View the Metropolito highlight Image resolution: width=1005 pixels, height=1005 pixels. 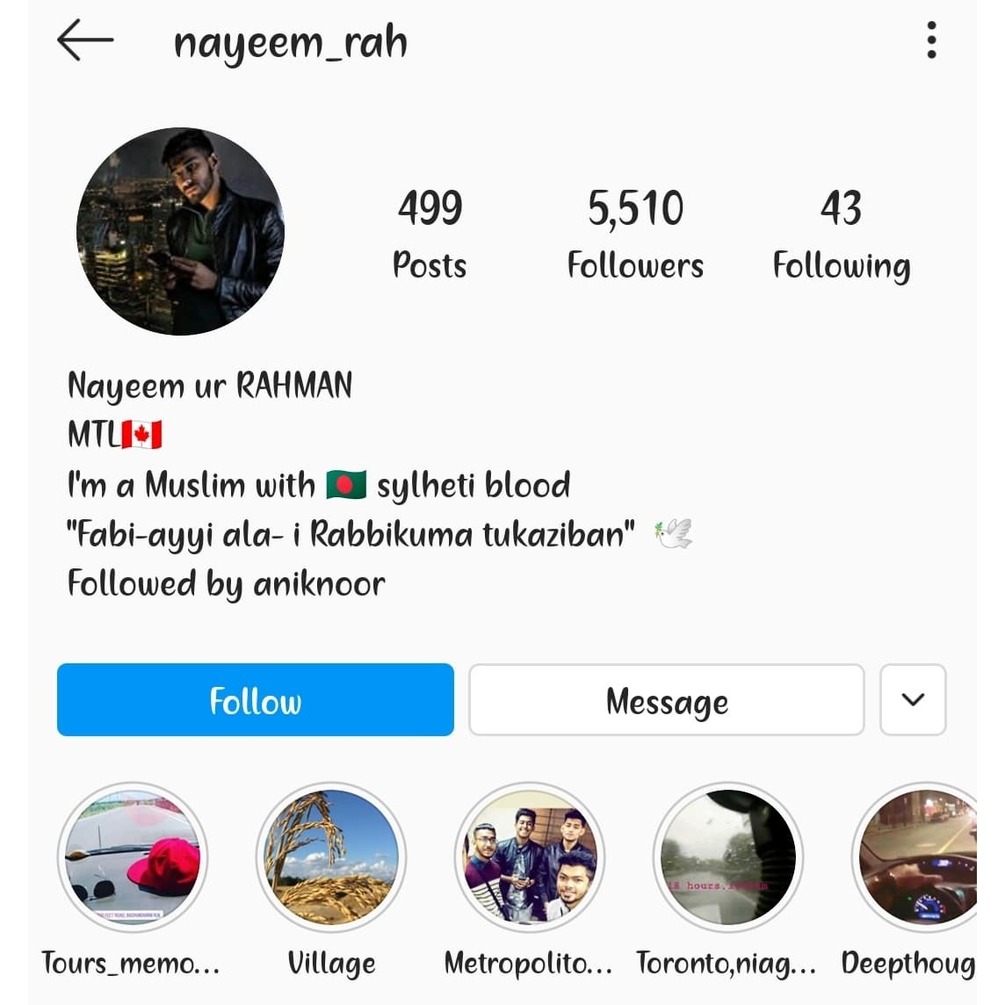tap(529, 858)
